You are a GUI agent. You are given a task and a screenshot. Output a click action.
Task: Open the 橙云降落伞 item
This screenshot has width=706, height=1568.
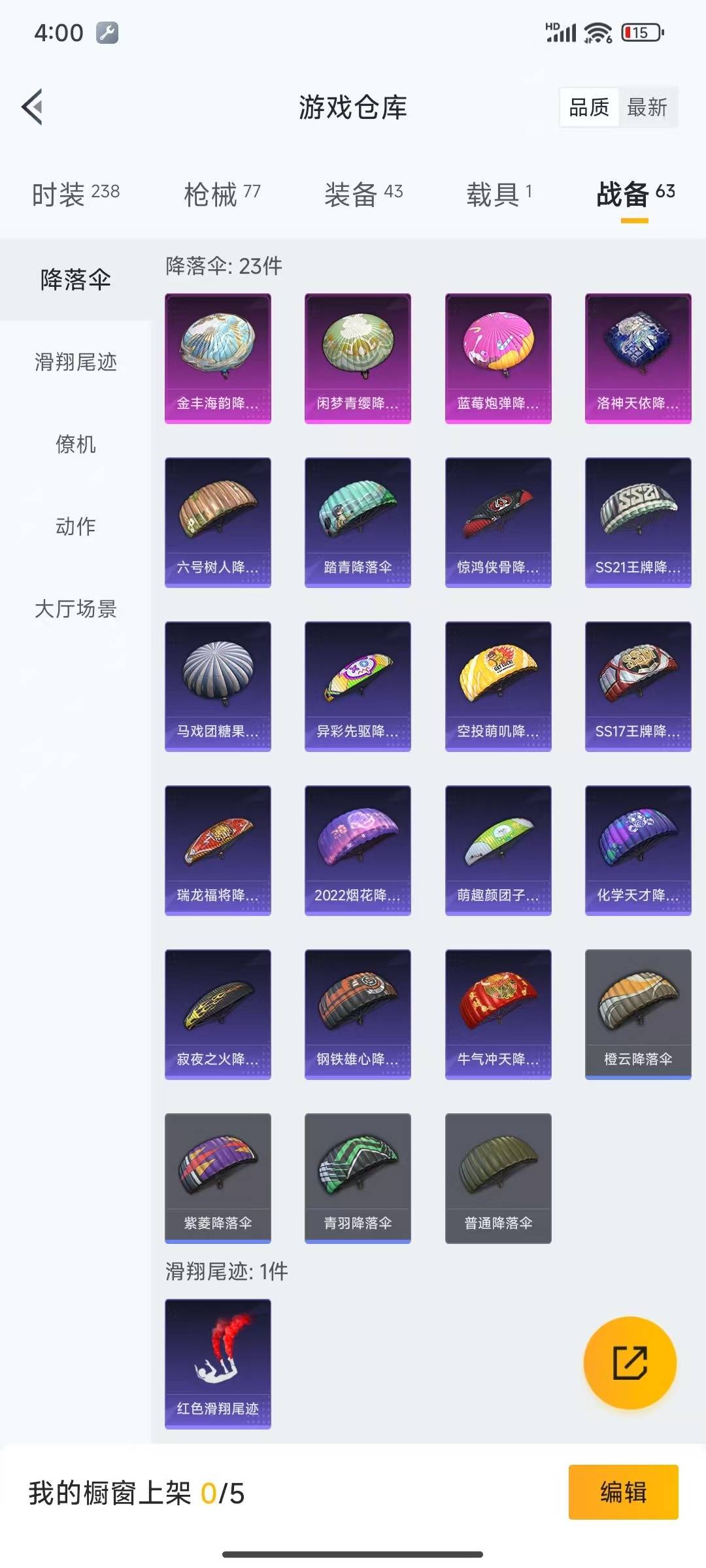click(638, 1015)
